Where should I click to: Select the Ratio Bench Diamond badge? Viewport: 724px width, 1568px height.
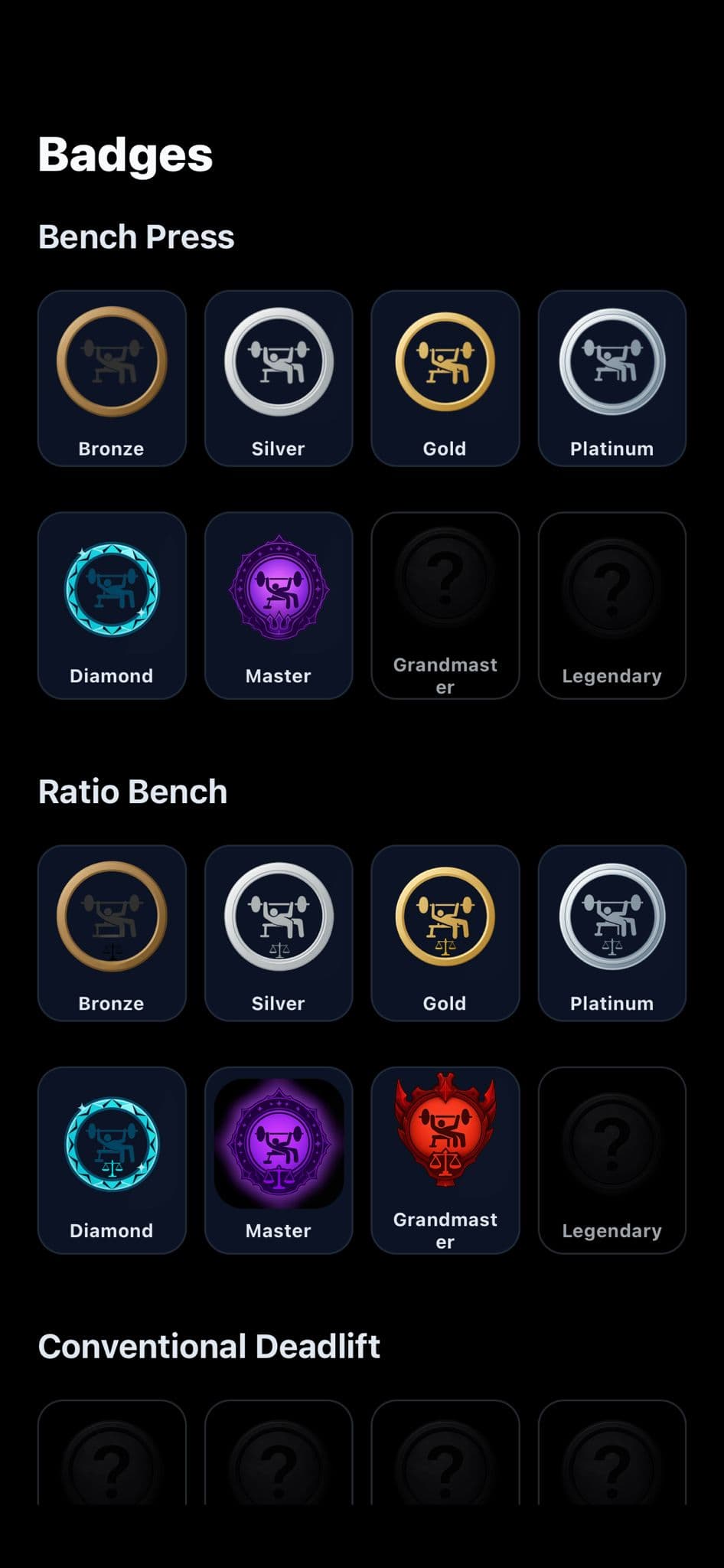(112, 1161)
